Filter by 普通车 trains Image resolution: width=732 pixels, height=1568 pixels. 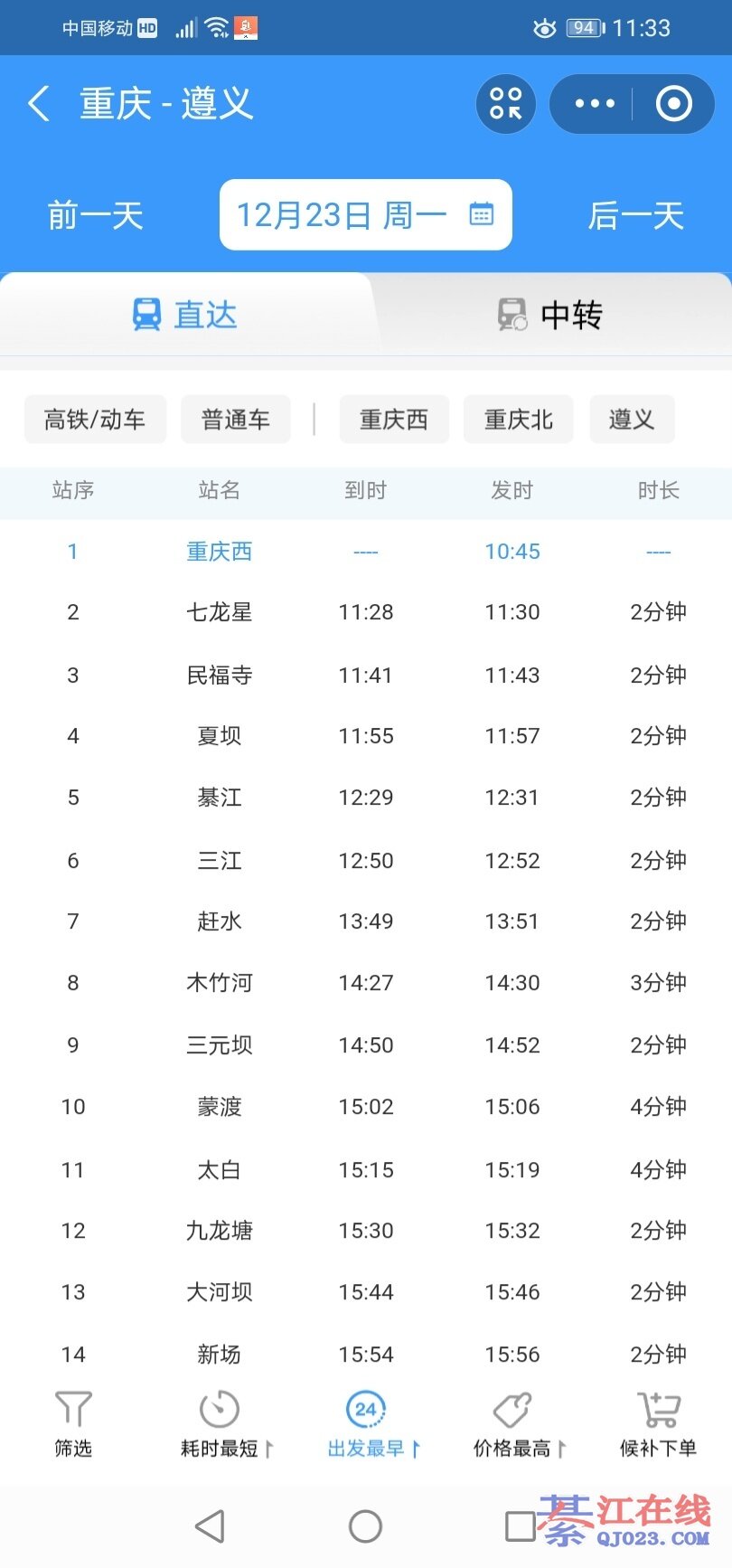click(x=235, y=420)
